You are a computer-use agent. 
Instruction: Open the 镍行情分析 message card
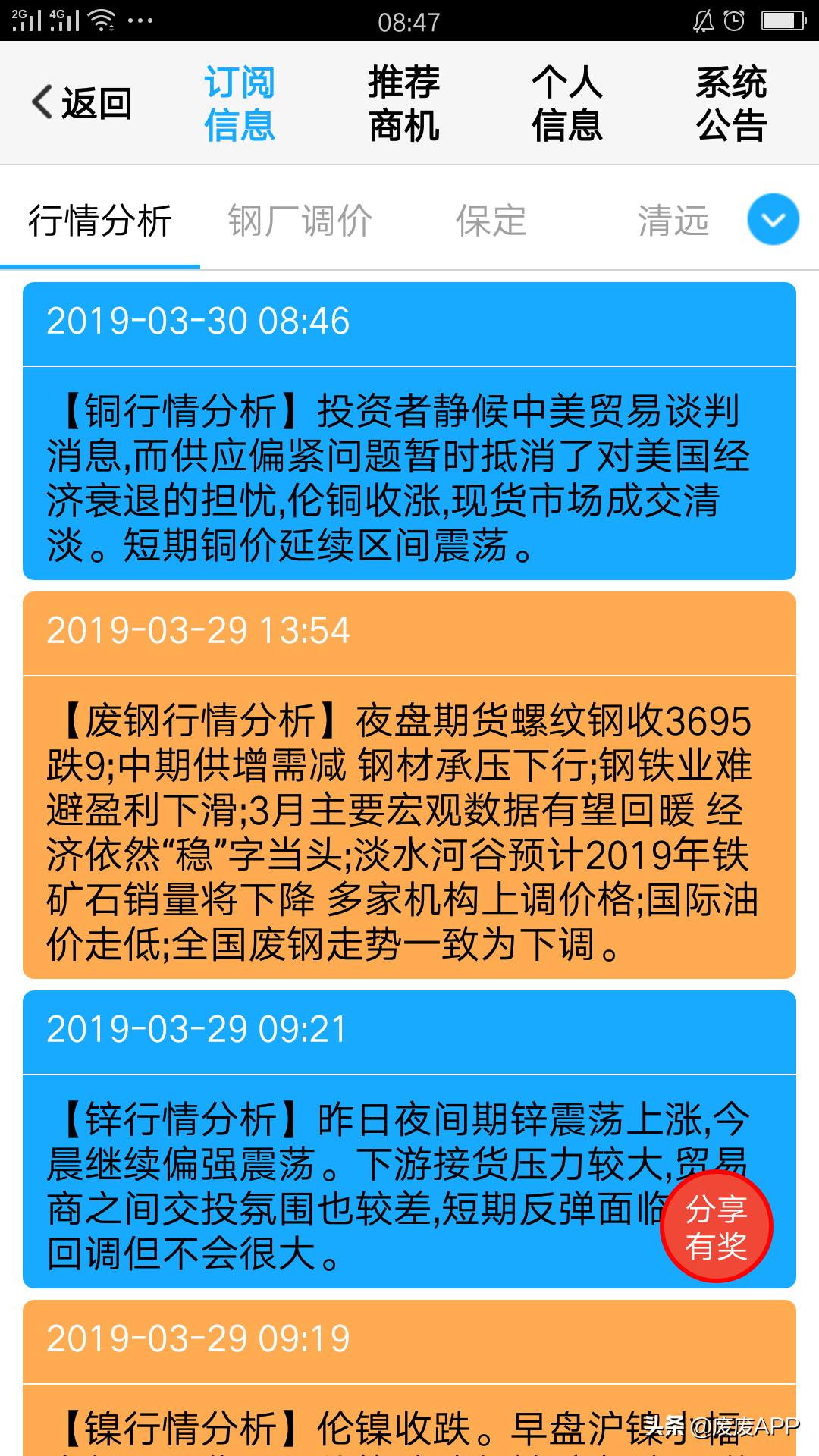[409, 1378]
